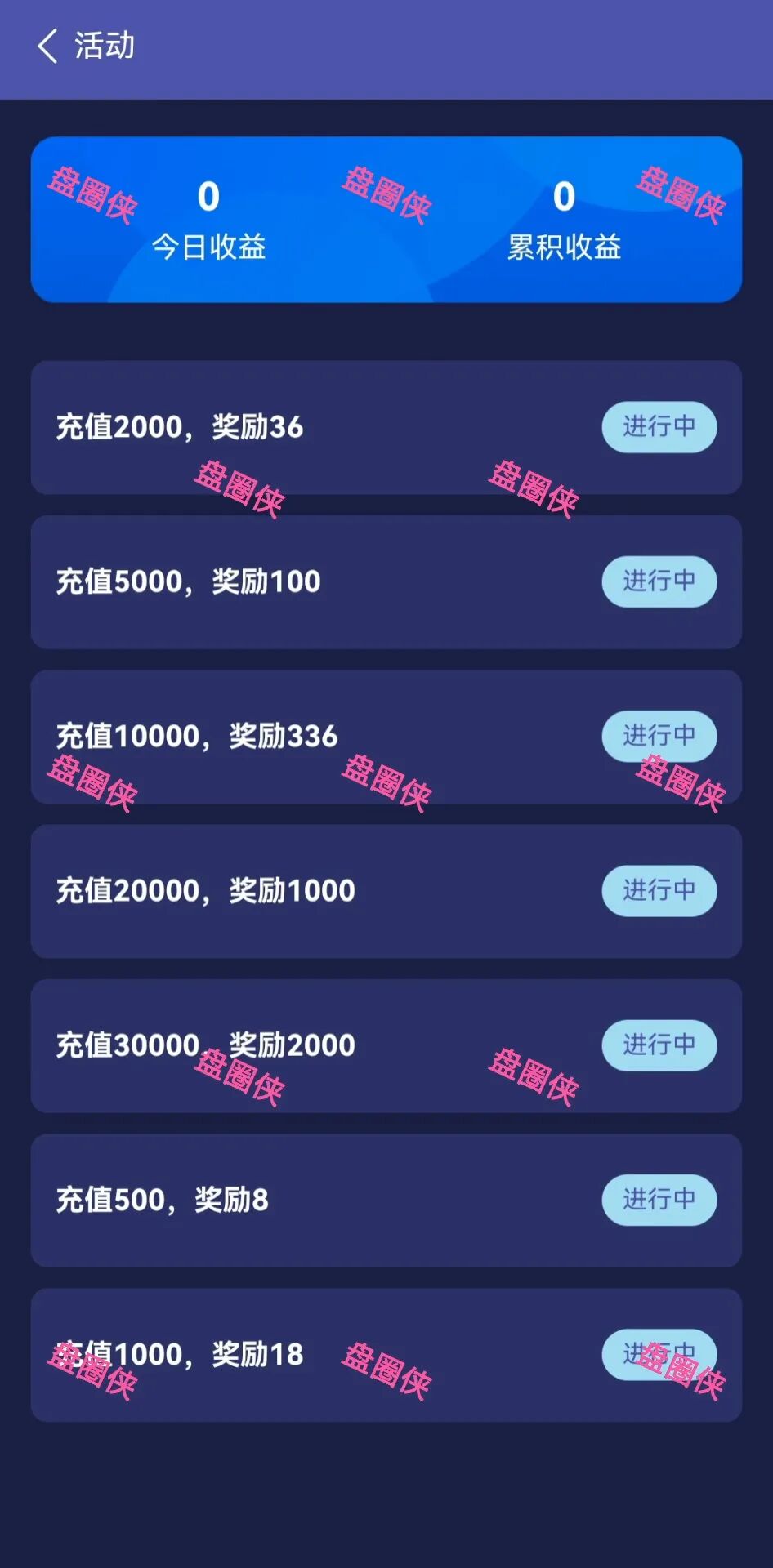Tap the 进行中 button for 充值500 奖励8
This screenshot has width=773, height=1568.
click(x=659, y=1200)
